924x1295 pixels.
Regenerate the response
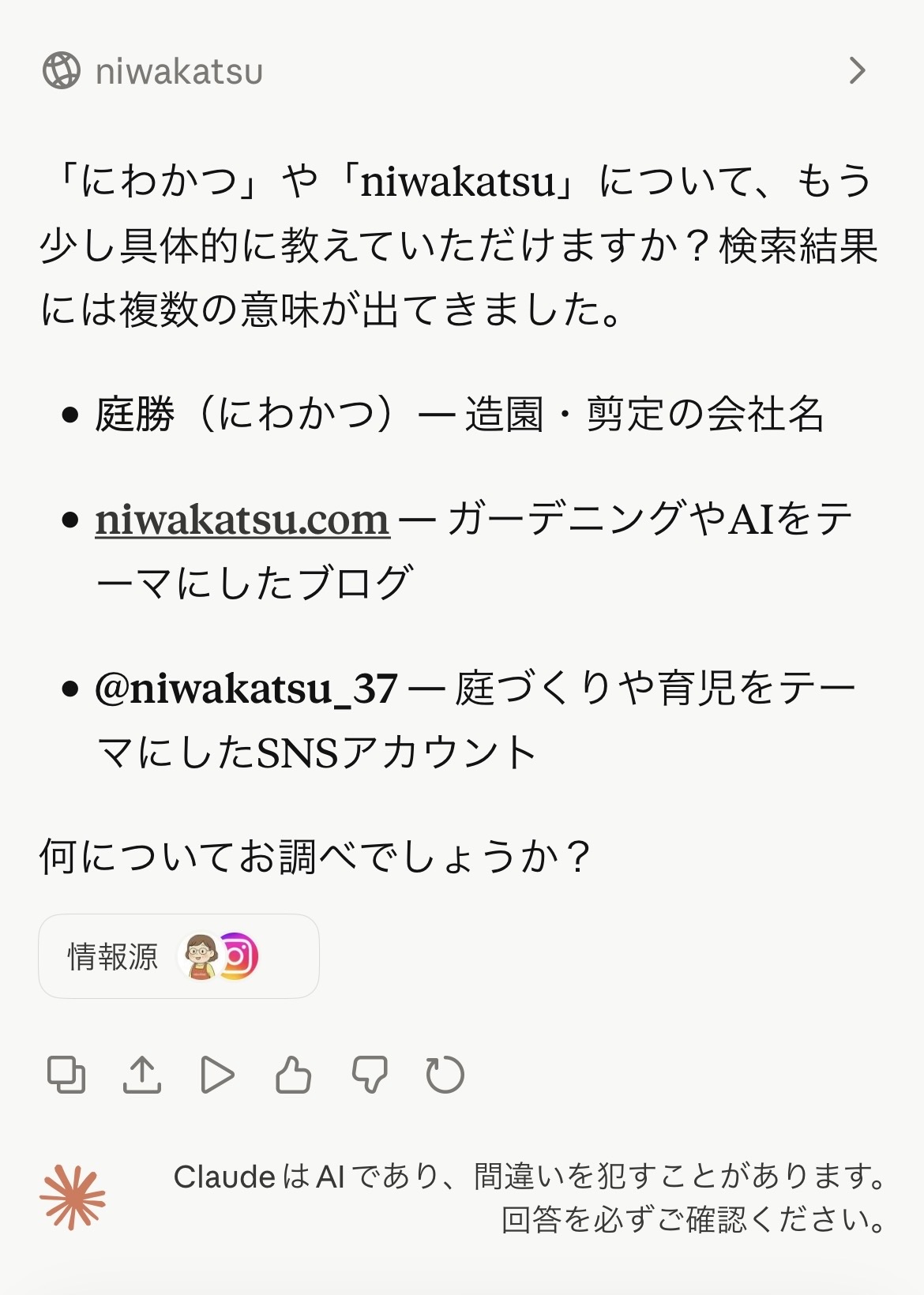(x=445, y=1075)
